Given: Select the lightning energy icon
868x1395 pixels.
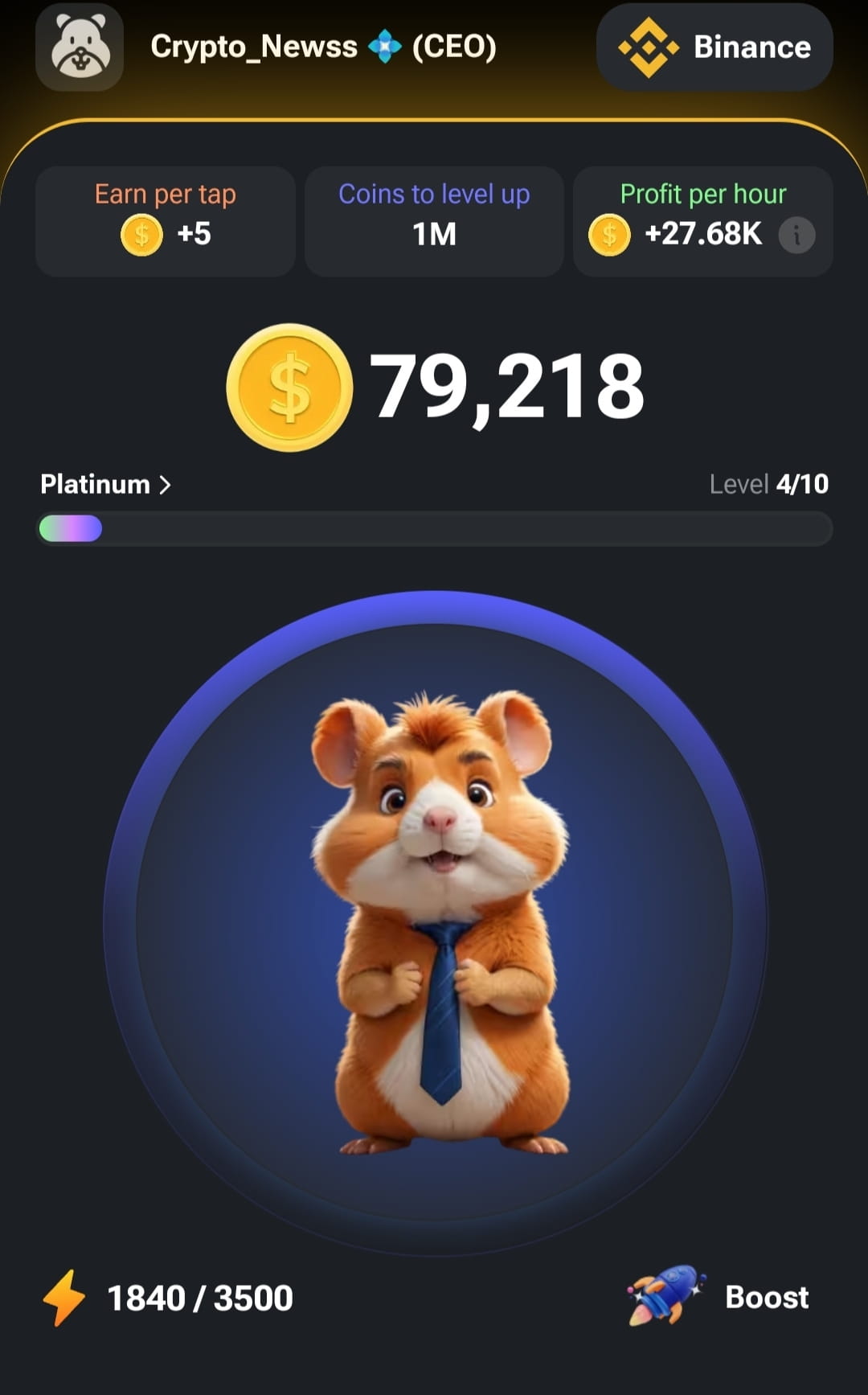Looking at the screenshot, I should click(x=65, y=1298).
